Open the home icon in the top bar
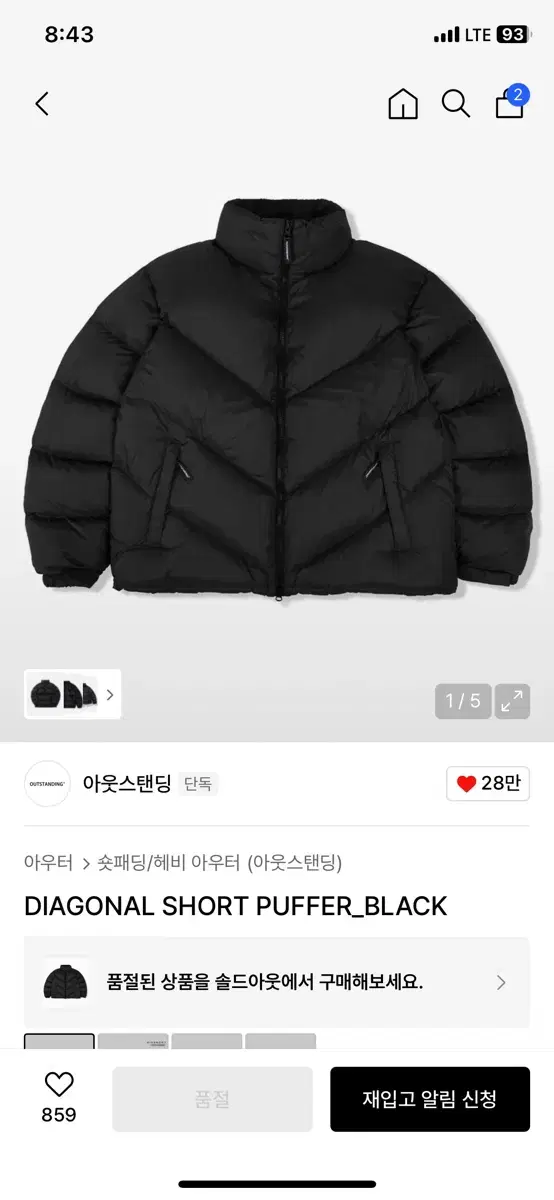Viewport: 554px width, 1200px height. click(403, 104)
